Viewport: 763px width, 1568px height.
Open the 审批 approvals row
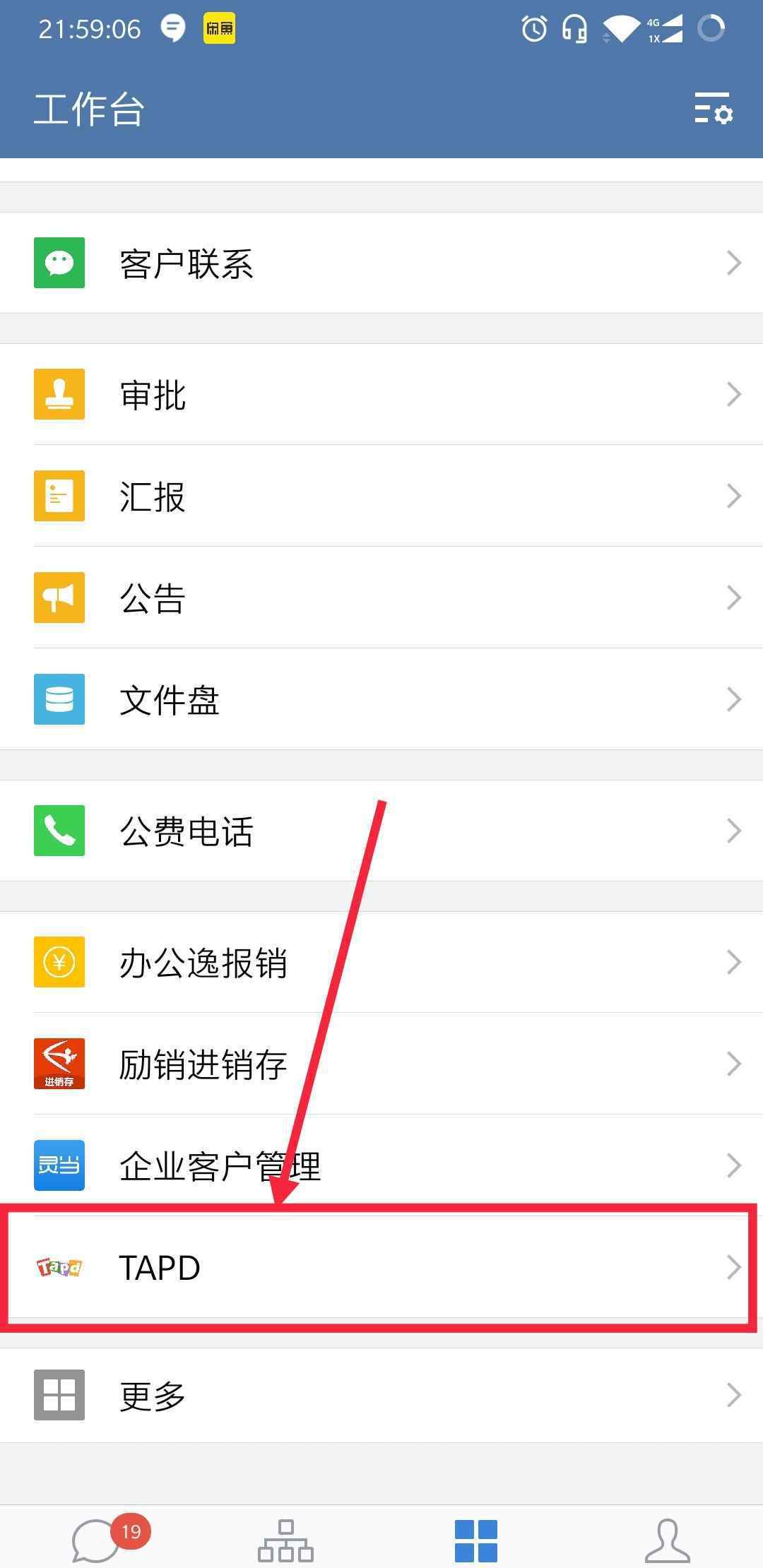381,394
